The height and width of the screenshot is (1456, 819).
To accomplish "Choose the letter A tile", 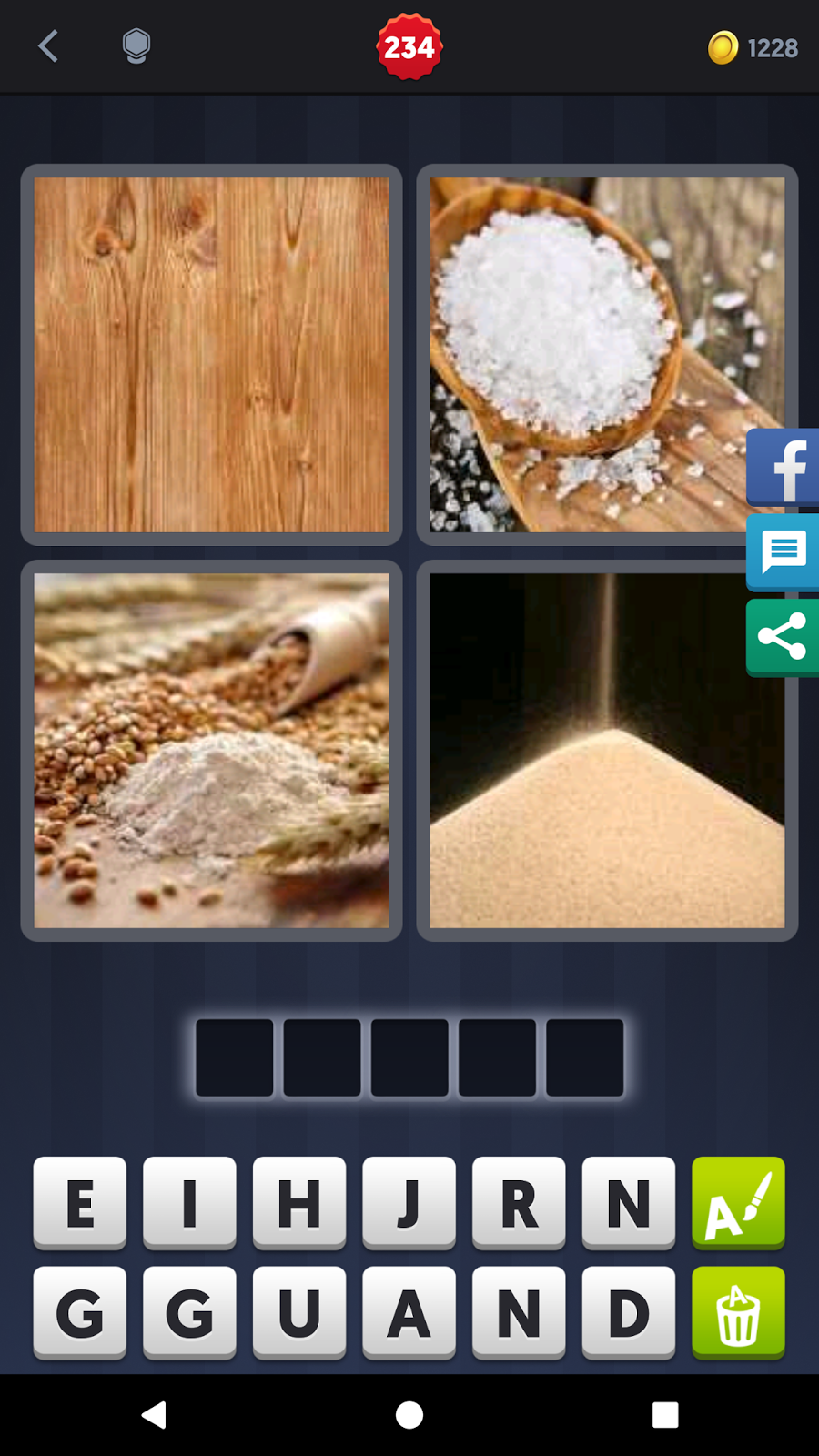I will [409, 1313].
